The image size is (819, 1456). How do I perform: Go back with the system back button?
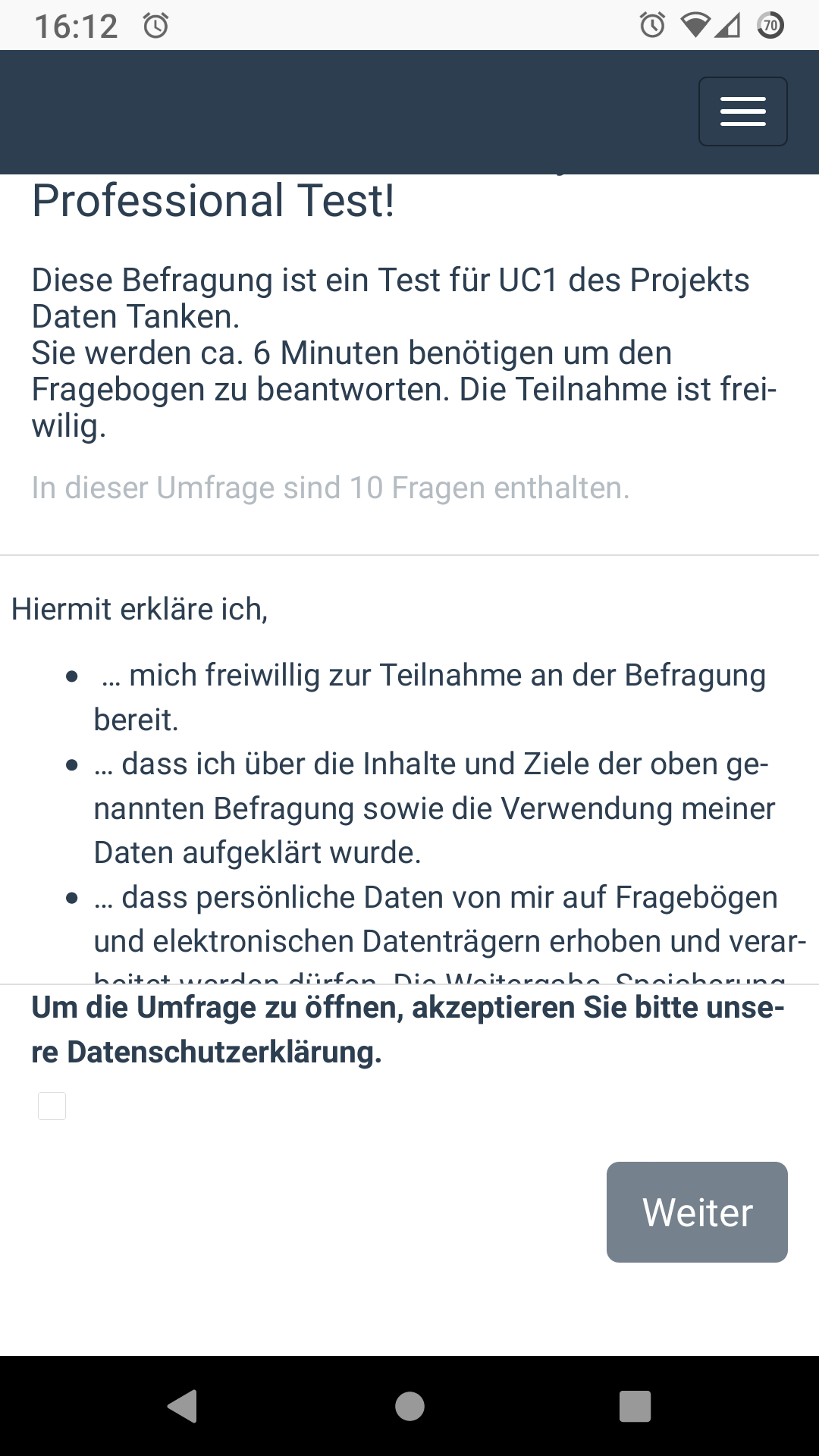click(x=183, y=1406)
